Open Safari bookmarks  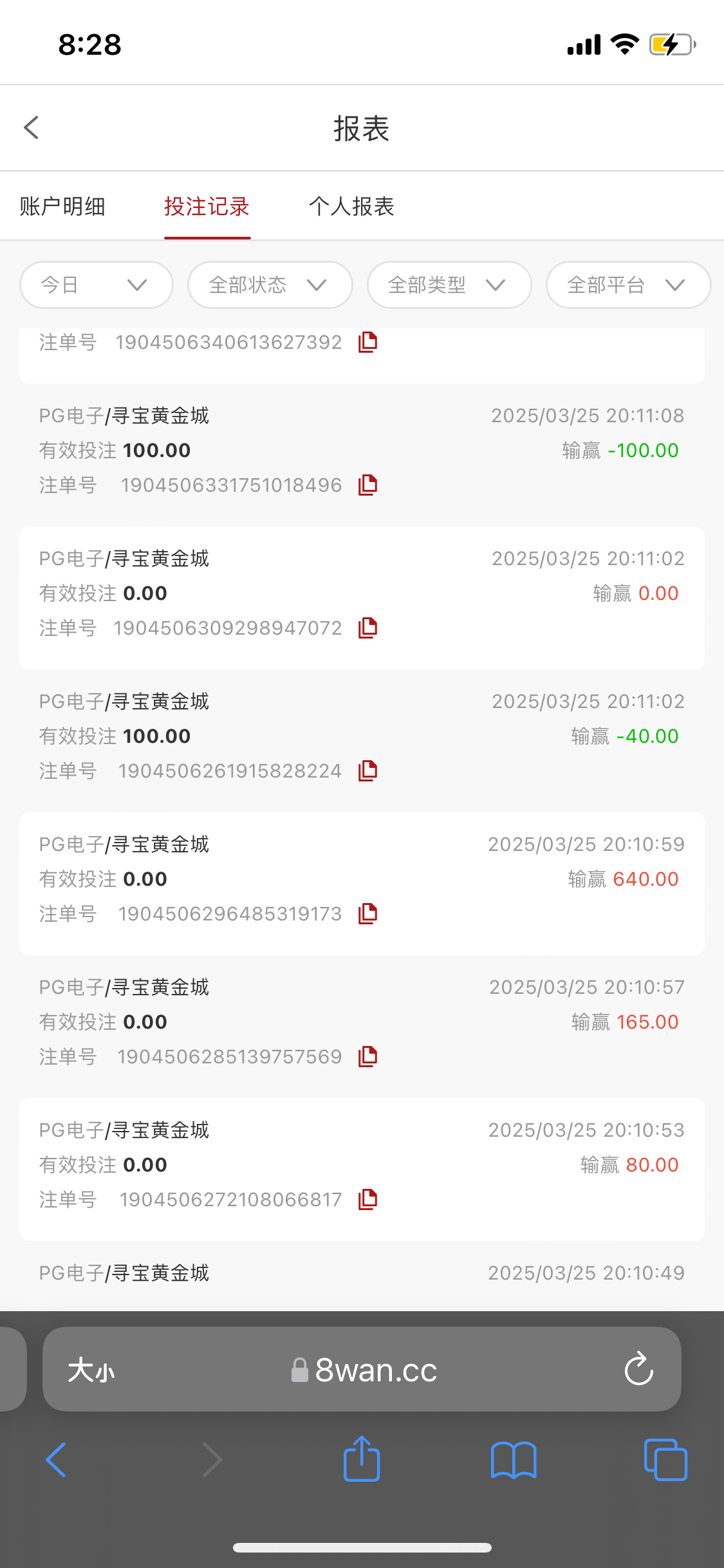(x=513, y=1459)
